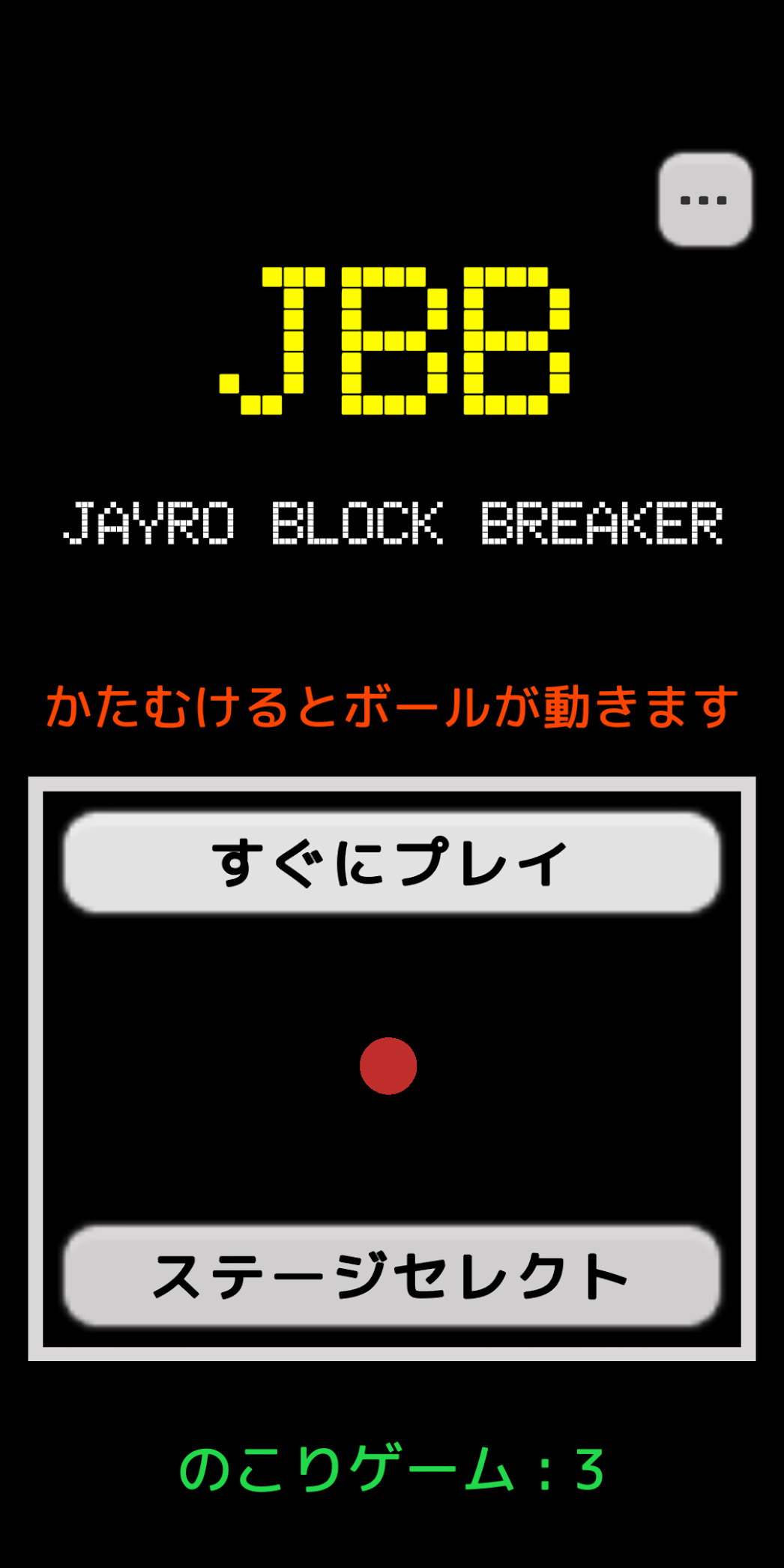Open ステージセレクト stage selection
This screenshot has width=784, height=1568.
click(391, 1276)
